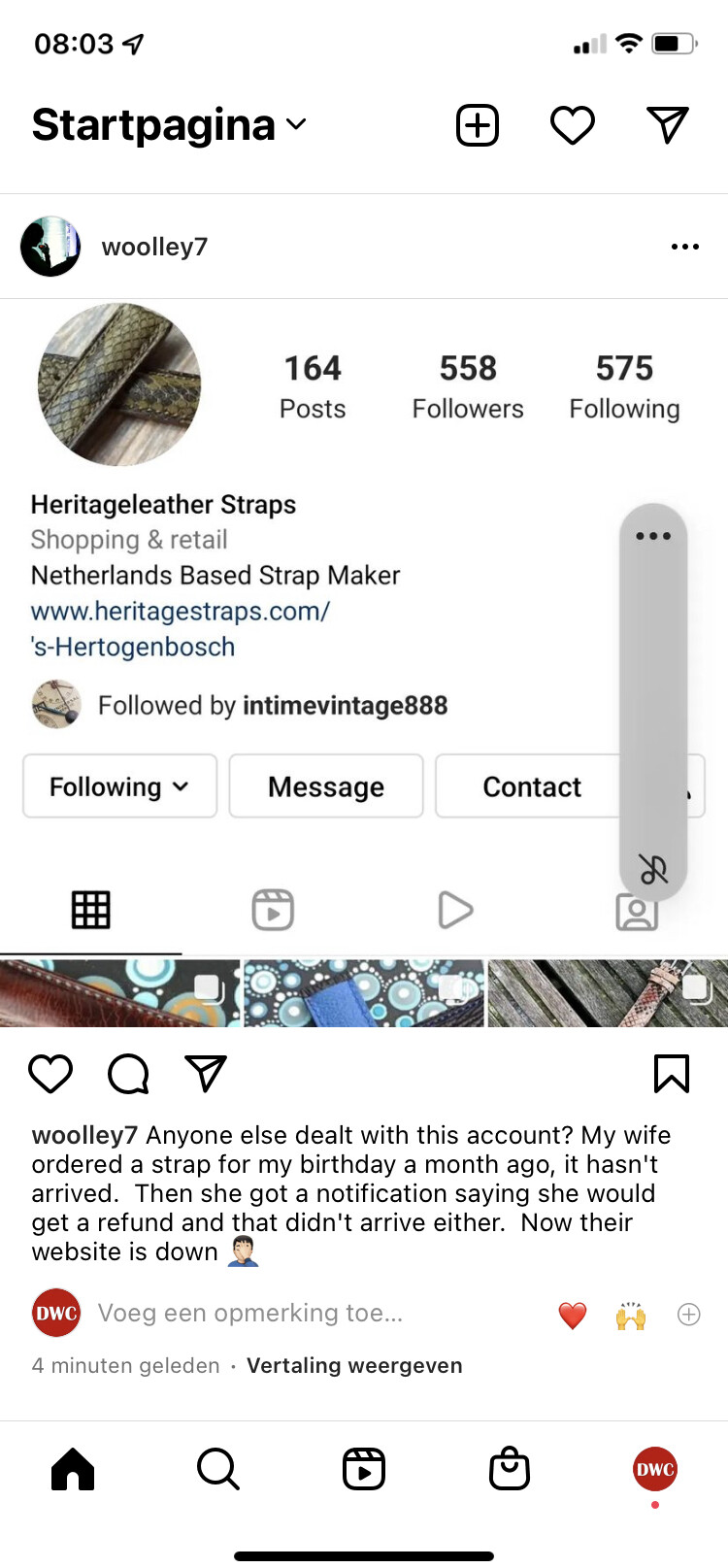The width and height of the screenshot is (728, 1568).
Task: Open the DWC profile tab
Action: click(x=655, y=1469)
